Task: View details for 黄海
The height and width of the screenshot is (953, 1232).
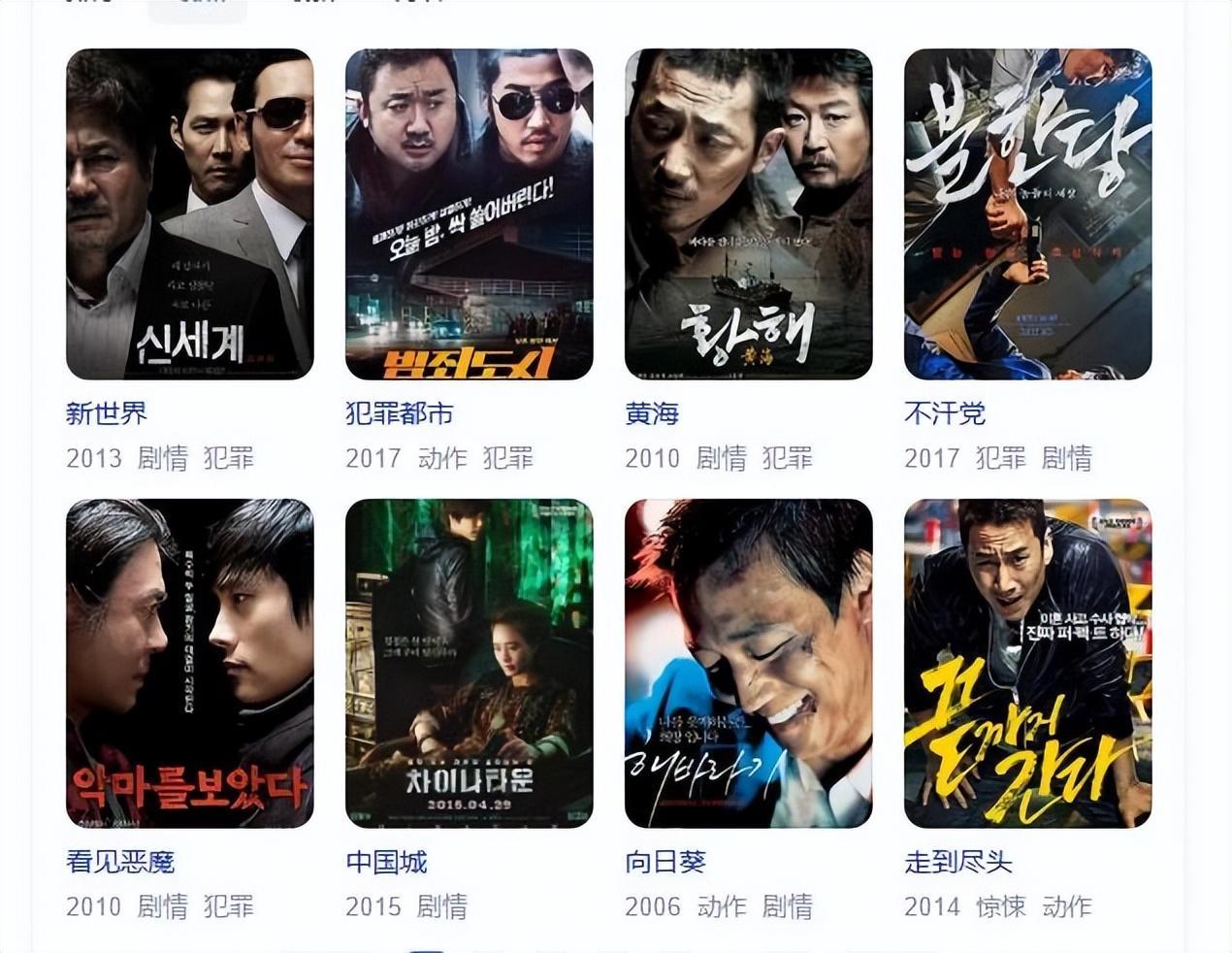Action: 748,214
